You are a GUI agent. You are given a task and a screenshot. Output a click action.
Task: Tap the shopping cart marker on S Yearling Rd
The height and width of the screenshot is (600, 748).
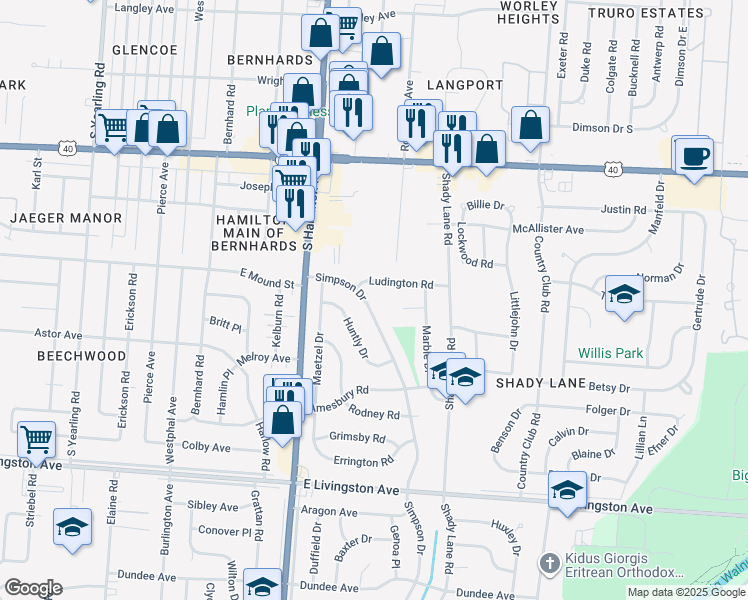pyautogui.click(x=115, y=127)
